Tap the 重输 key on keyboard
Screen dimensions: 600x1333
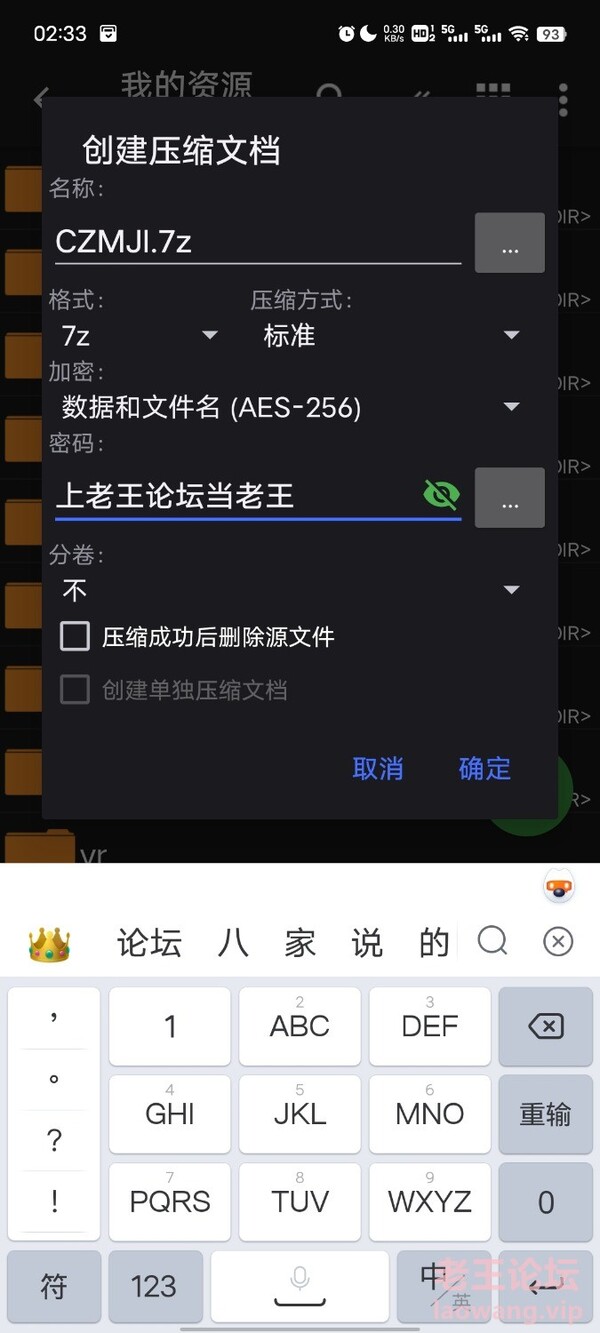(x=545, y=1114)
